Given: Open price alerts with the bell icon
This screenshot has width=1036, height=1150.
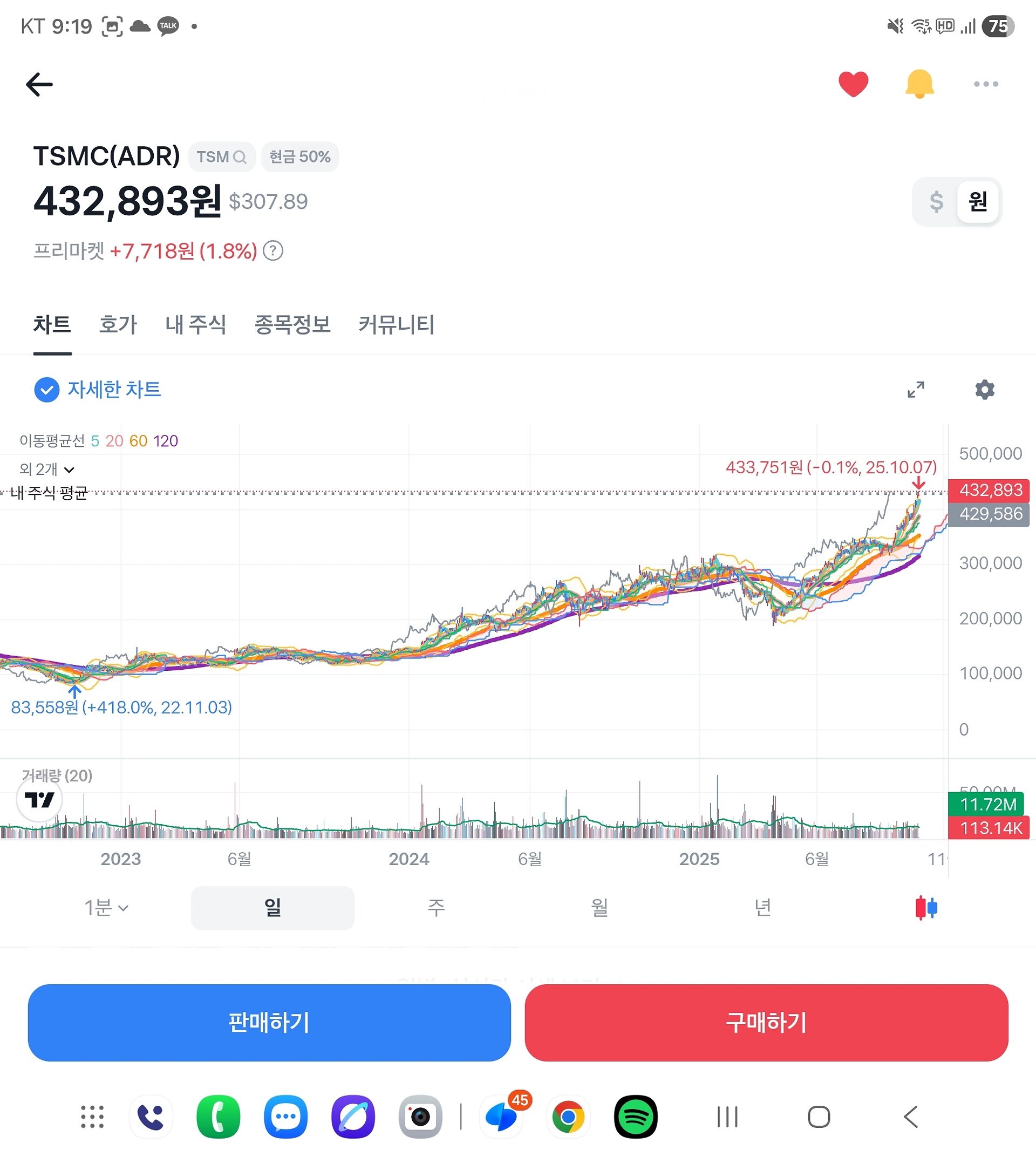Looking at the screenshot, I should (x=919, y=84).
